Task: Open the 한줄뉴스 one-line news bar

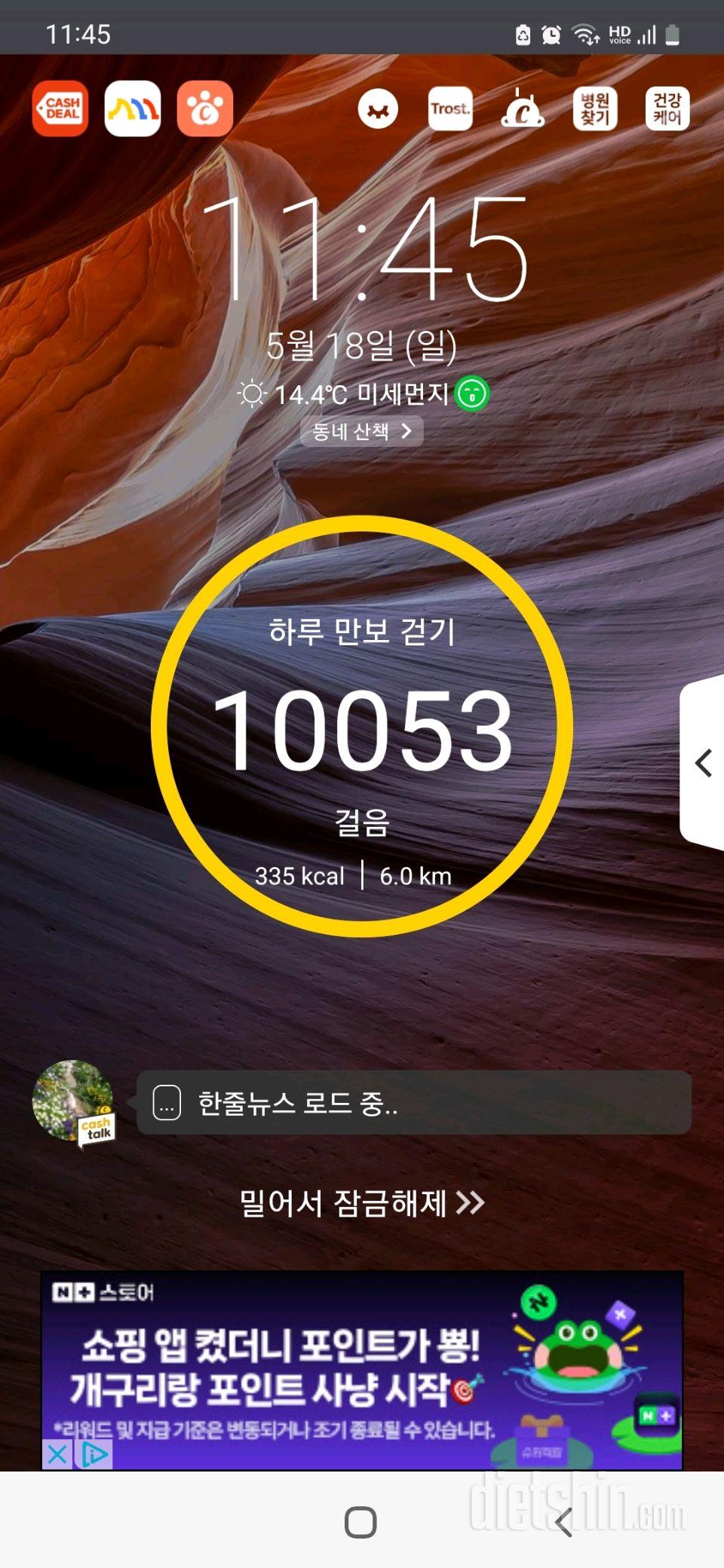Action: (x=413, y=1103)
